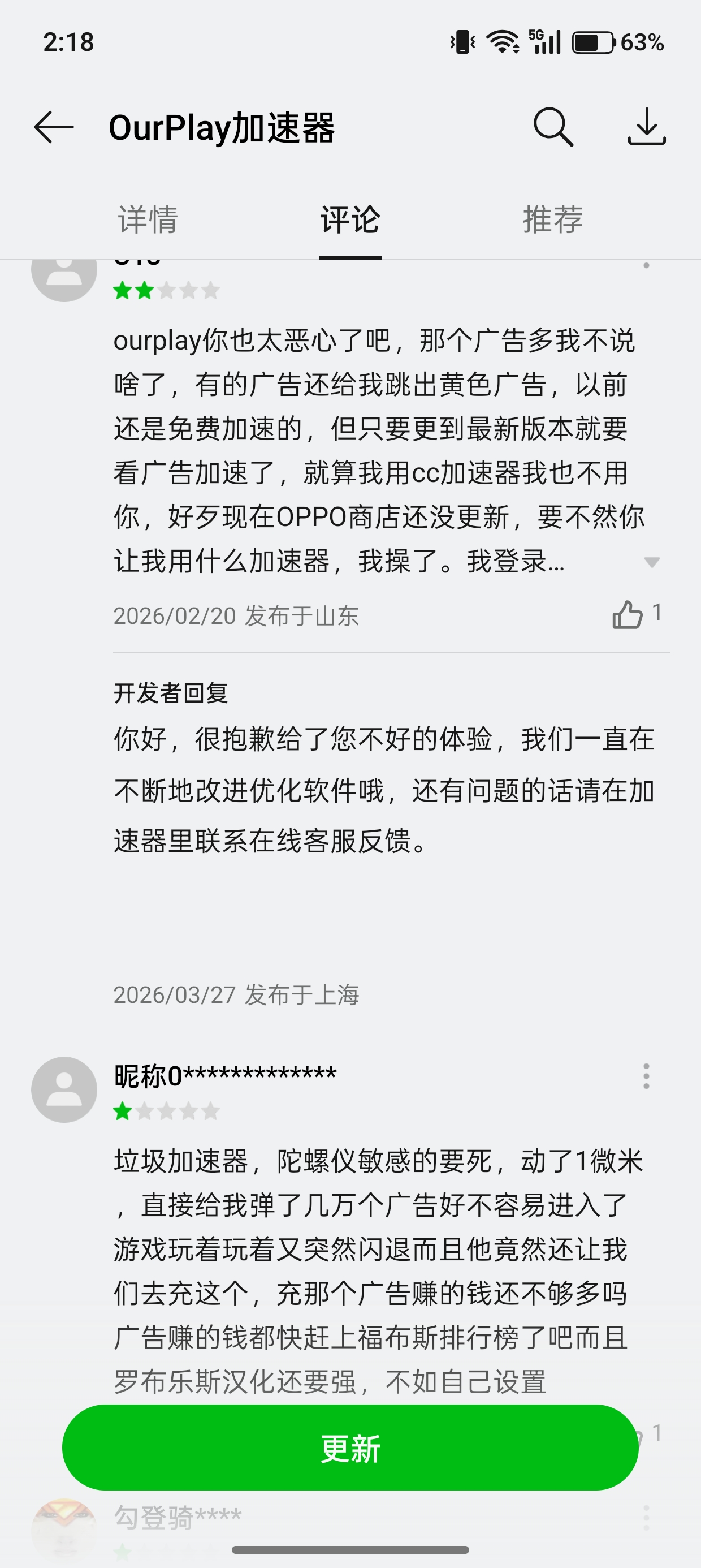Open search in the app store
This screenshot has height=1568, width=701.
pyautogui.click(x=552, y=127)
